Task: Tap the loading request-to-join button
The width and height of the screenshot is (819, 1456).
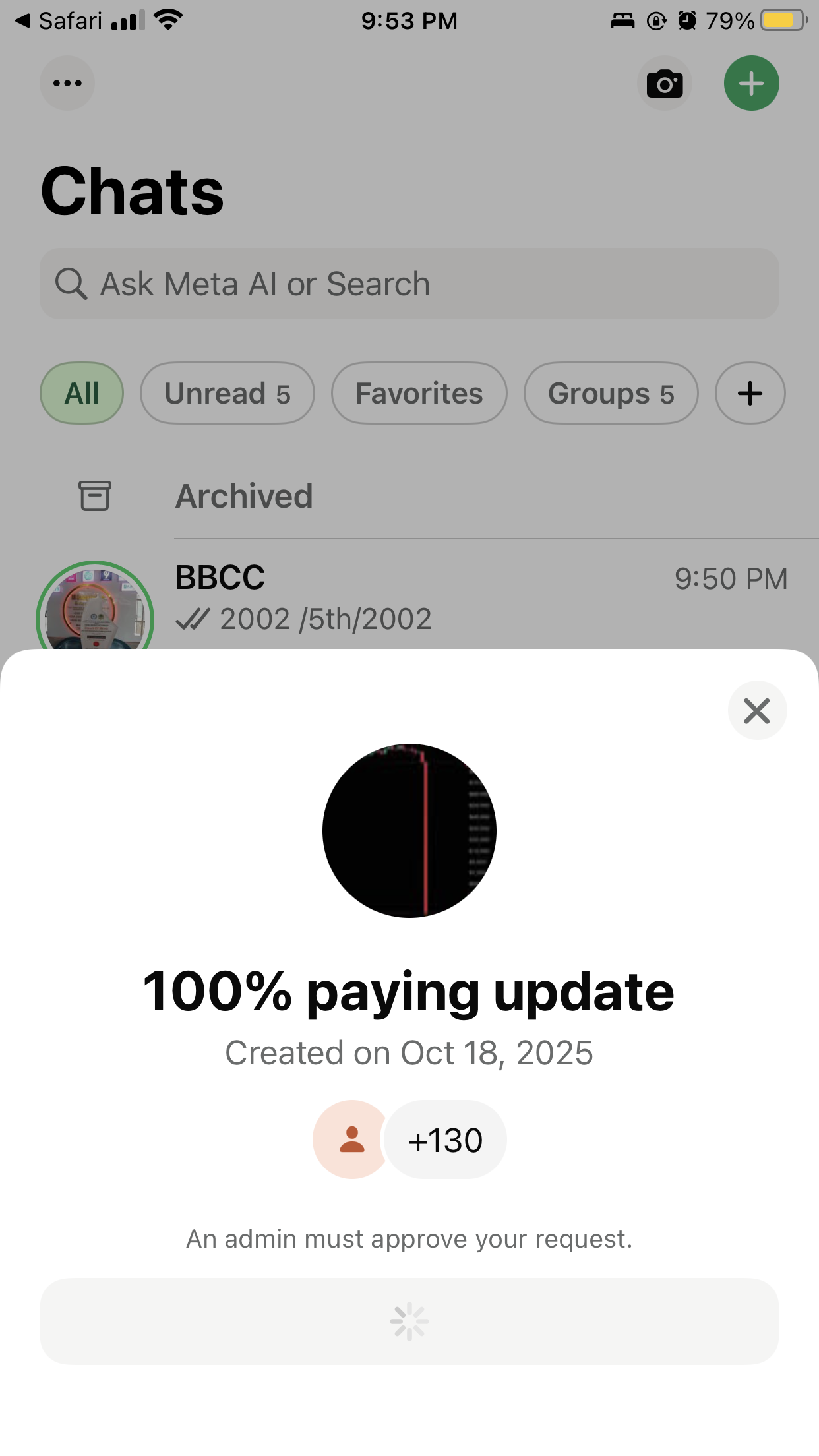Action: tap(409, 1321)
